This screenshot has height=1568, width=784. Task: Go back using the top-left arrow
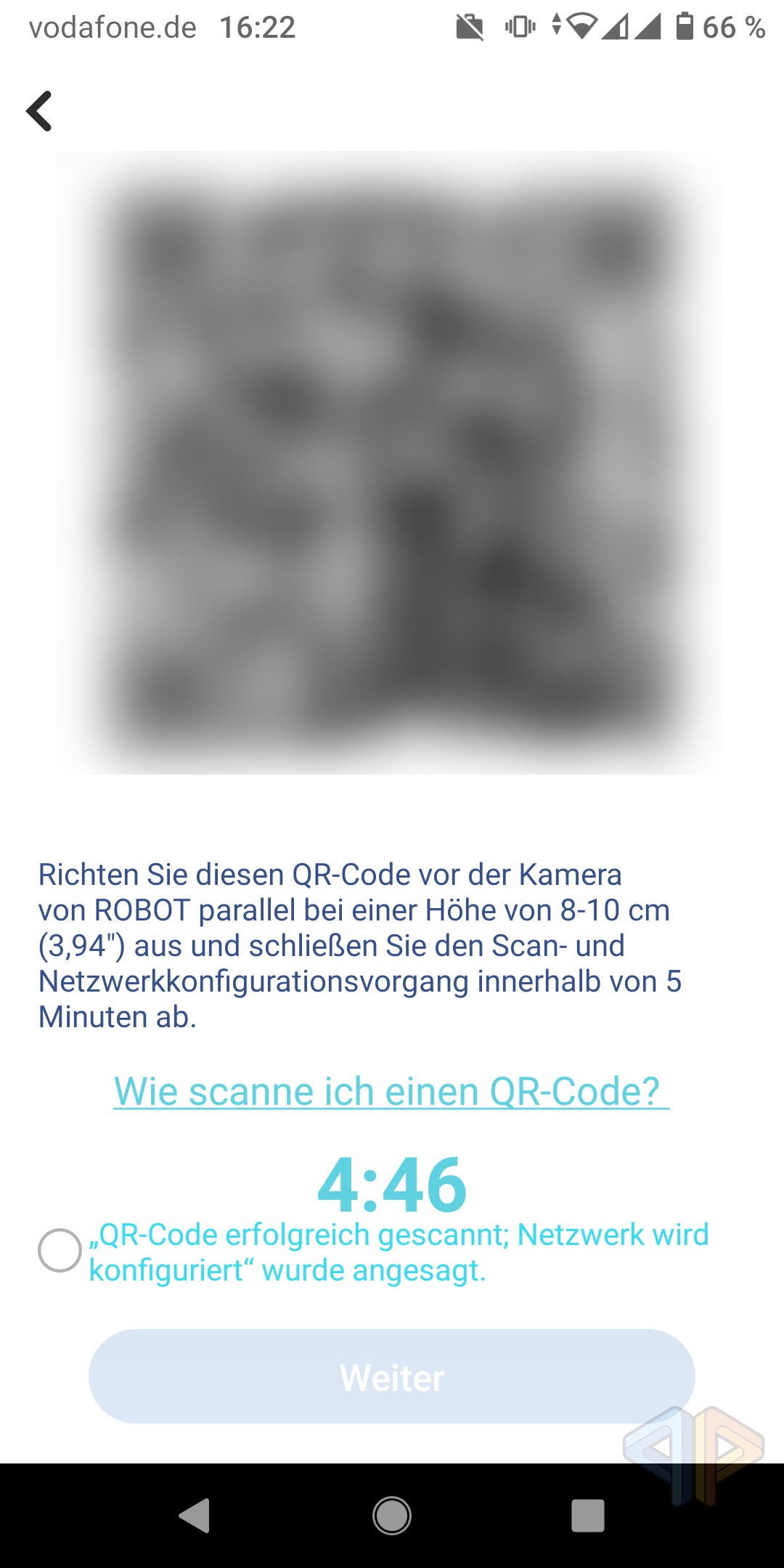coord(39,111)
